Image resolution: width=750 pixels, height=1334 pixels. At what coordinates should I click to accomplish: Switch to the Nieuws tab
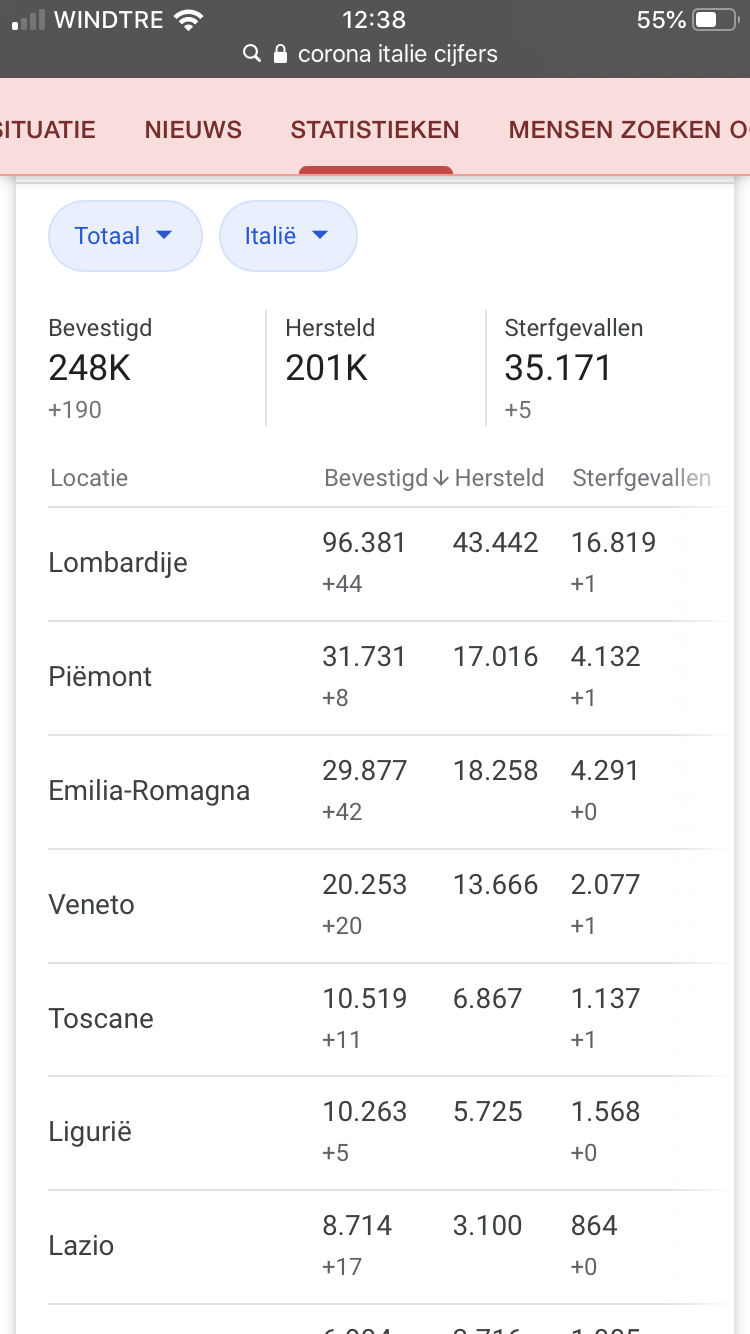193,130
